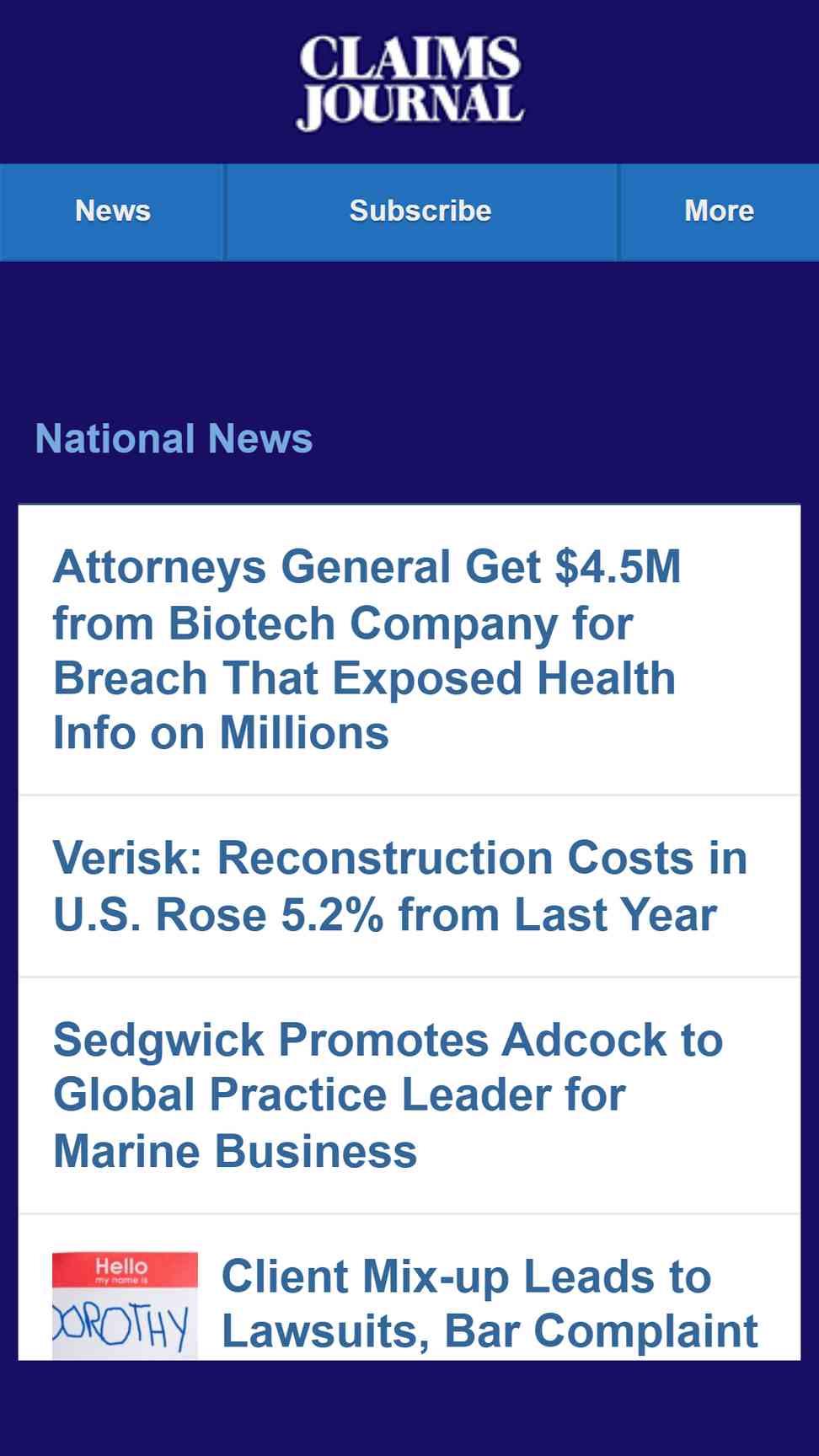Expand the More menu
Image resolution: width=819 pixels, height=1456 pixels.
coord(719,211)
